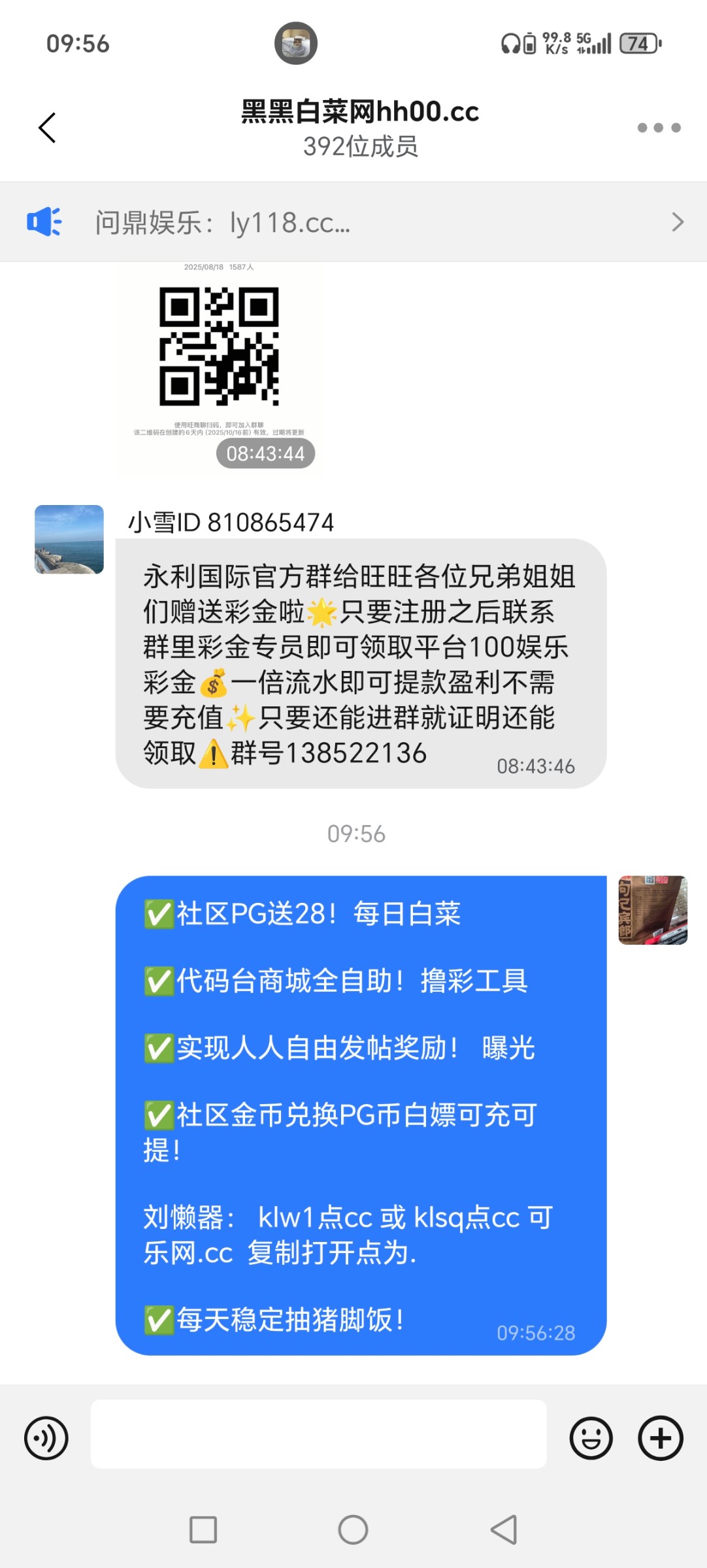Tap the back arrow to leave chat
The width and height of the screenshot is (707, 1568).
(x=46, y=127)
